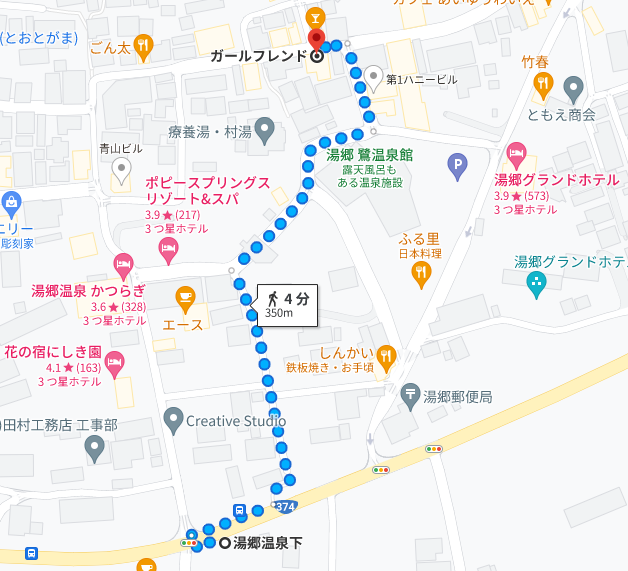Tap 花の宿にしき園 hotel marker

click(115, 364)
